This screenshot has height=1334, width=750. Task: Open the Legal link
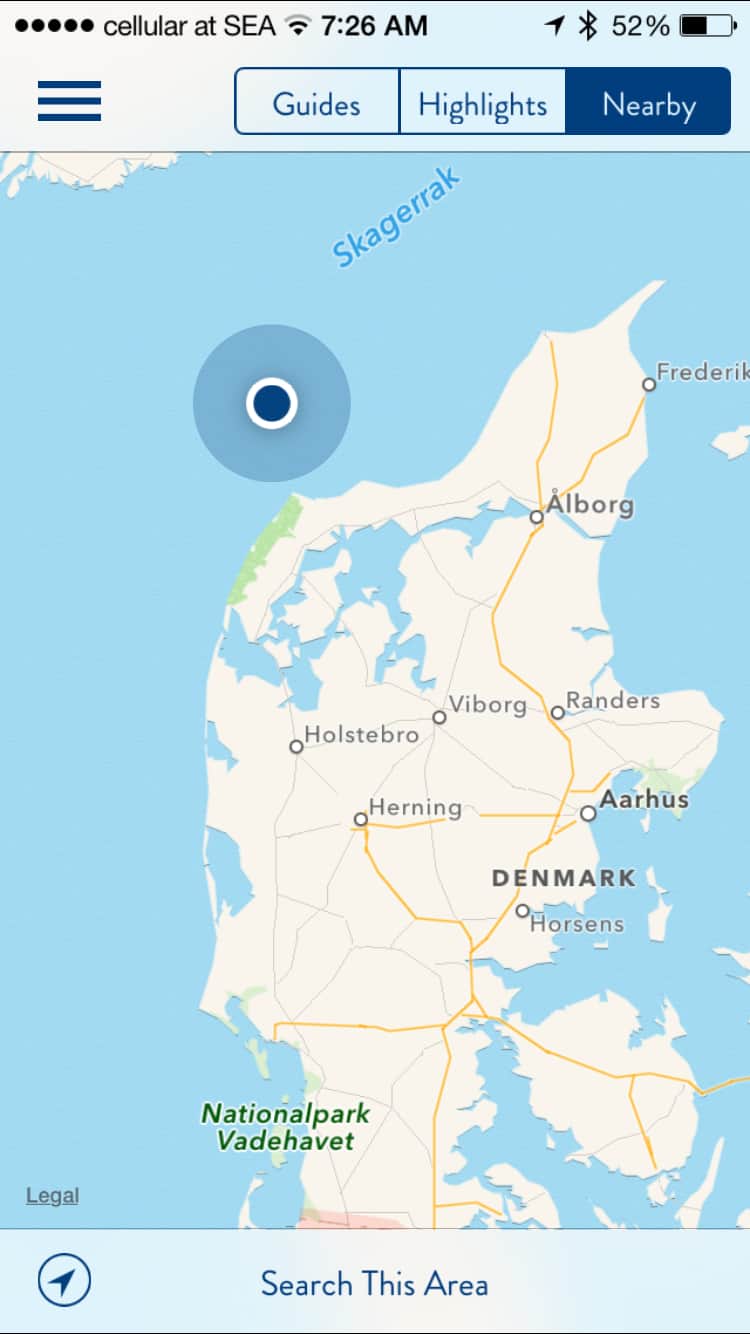[x=52, y=1195]
